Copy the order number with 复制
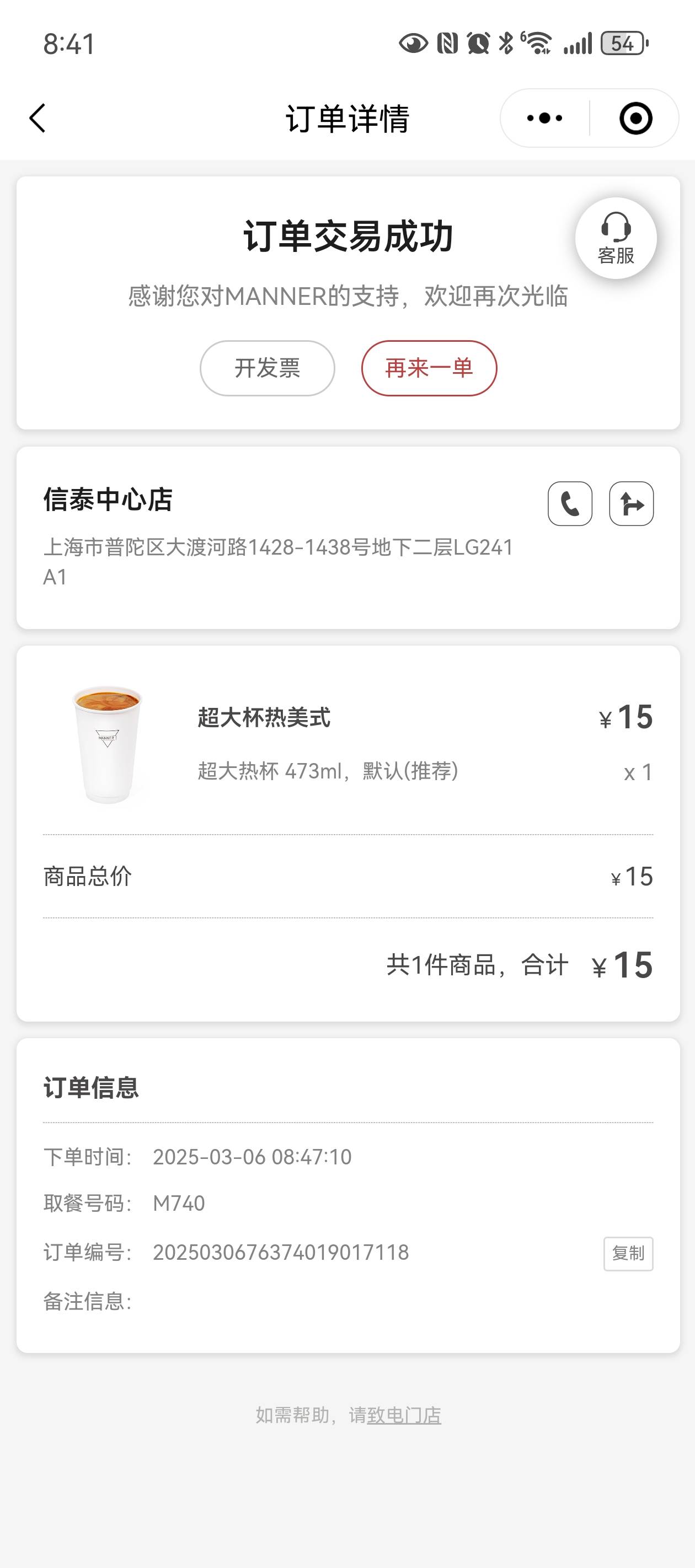This screenshot has width=695, height=1568. [629, 1253]
